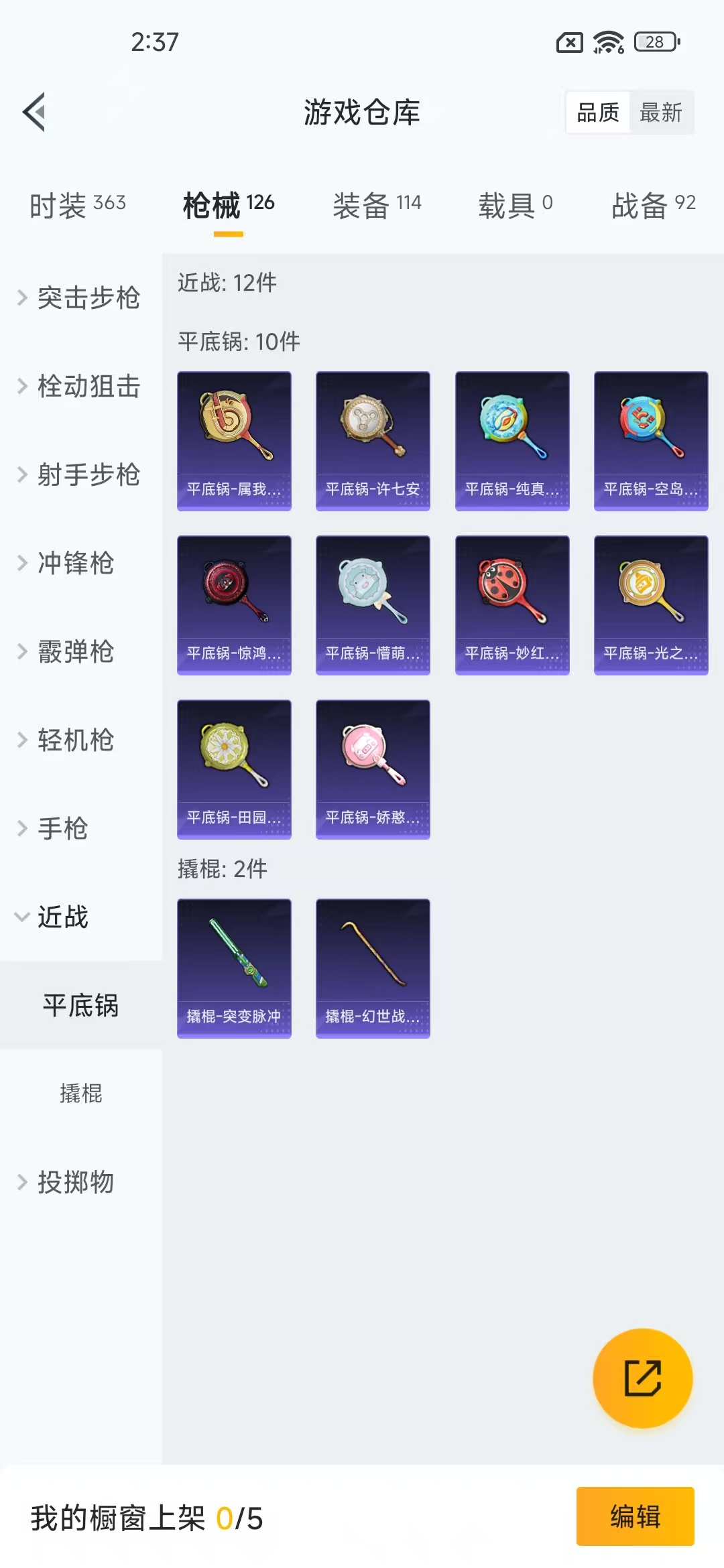This screenshot has width=724, height=1568.
Task: Switch to the 装备 tab
Action: coord(377,204)
